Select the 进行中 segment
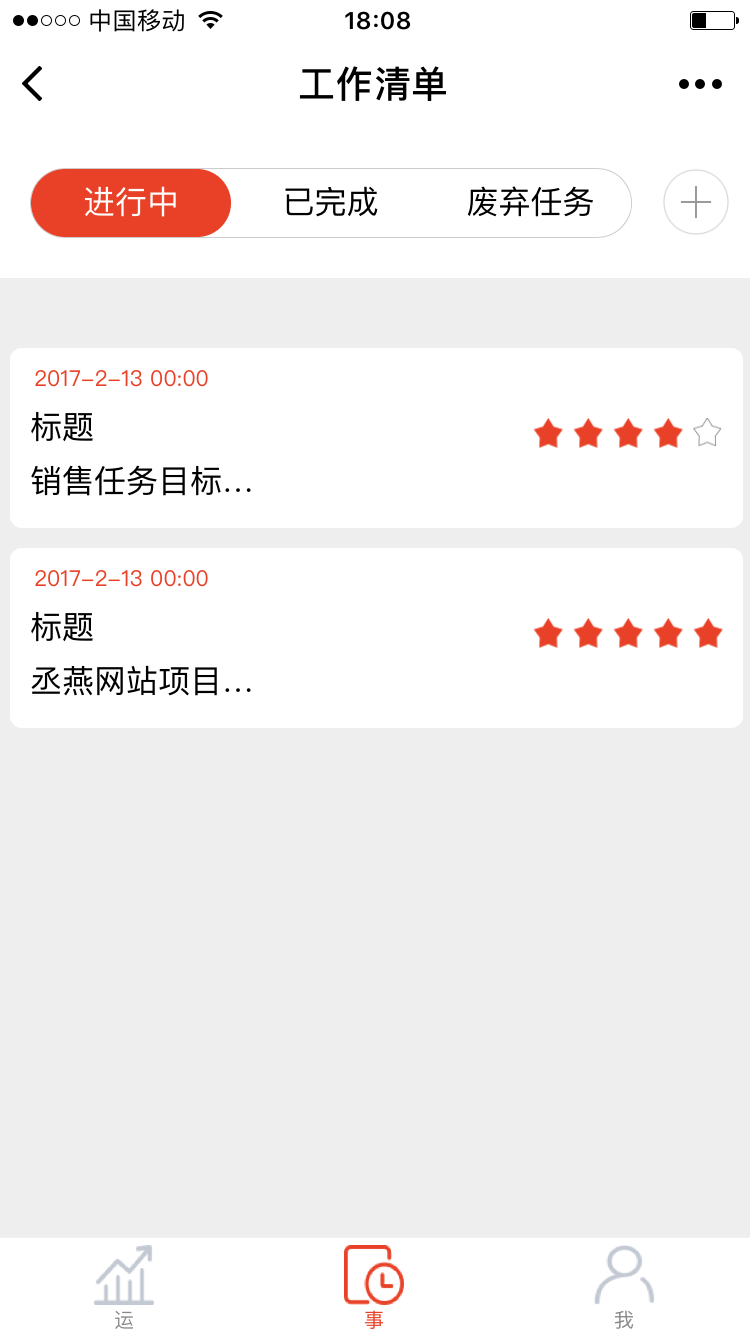 click(x=131, y=203)
